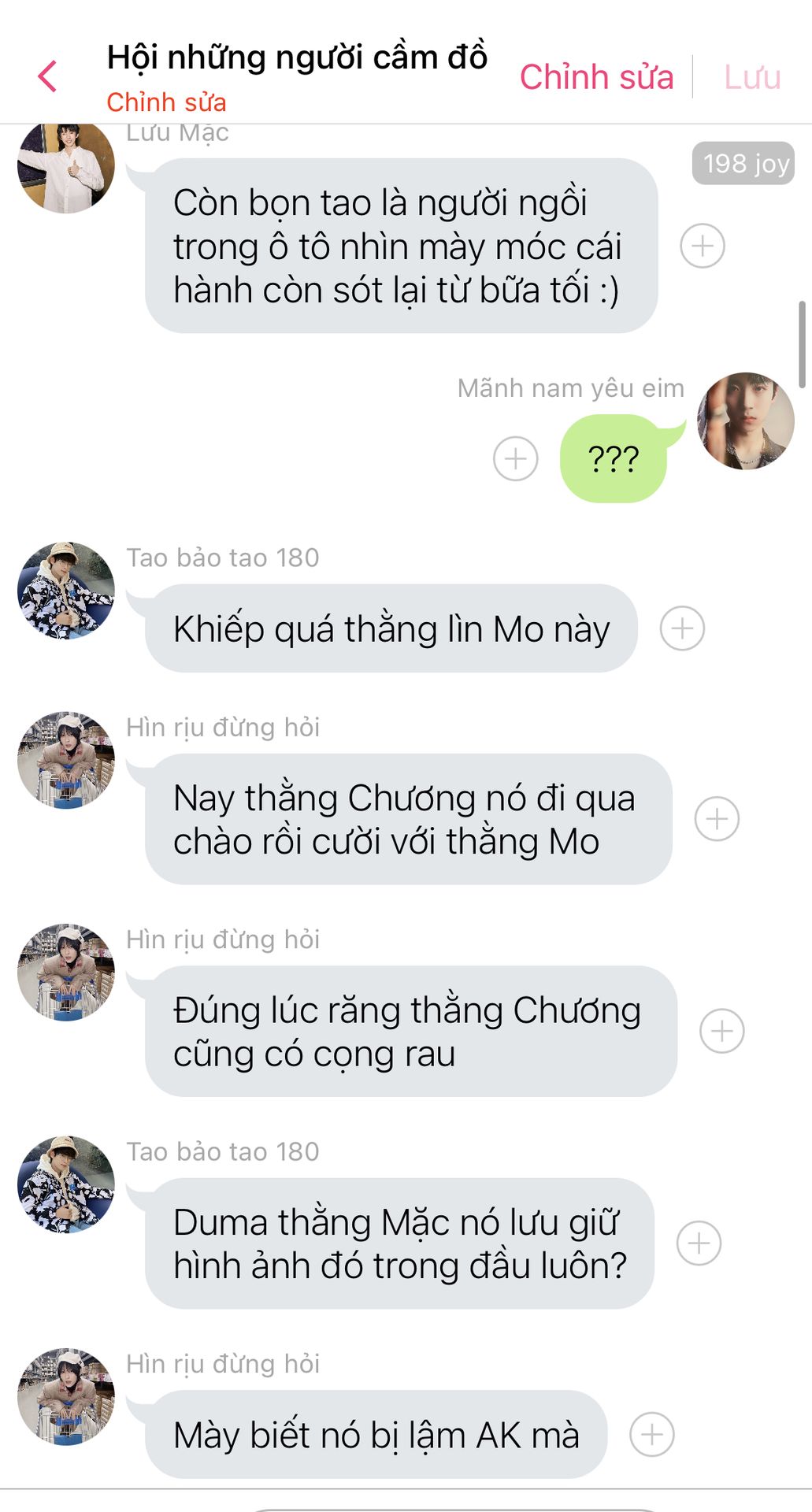Image resolution: width=812 pixels, height=1512 pixels.
Task: Tap the plus next to "Mày biết nó bị lậm AK mà"
Action: point(652,1434)
